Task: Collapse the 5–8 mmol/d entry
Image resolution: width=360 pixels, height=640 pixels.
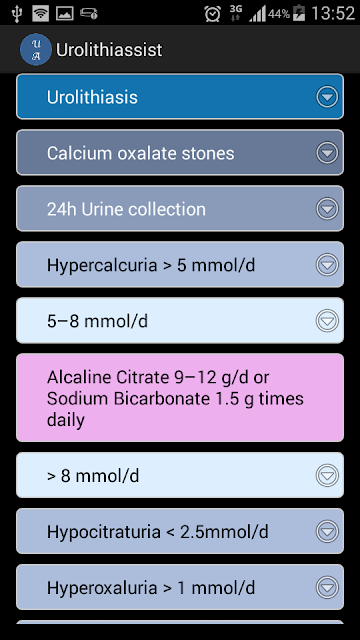Action: pyautogui.click(x=180, y=320)
